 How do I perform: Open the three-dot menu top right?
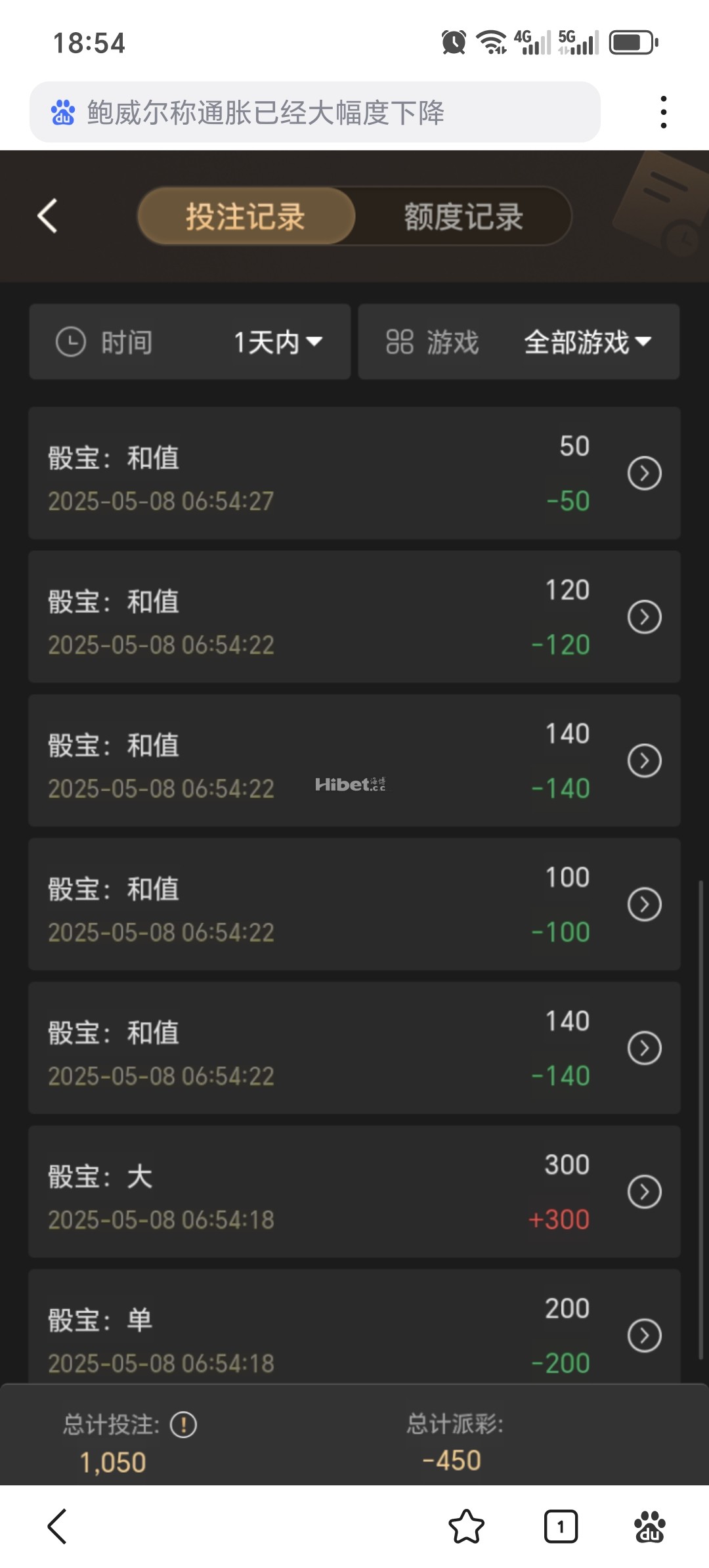[x=664, y=110]
